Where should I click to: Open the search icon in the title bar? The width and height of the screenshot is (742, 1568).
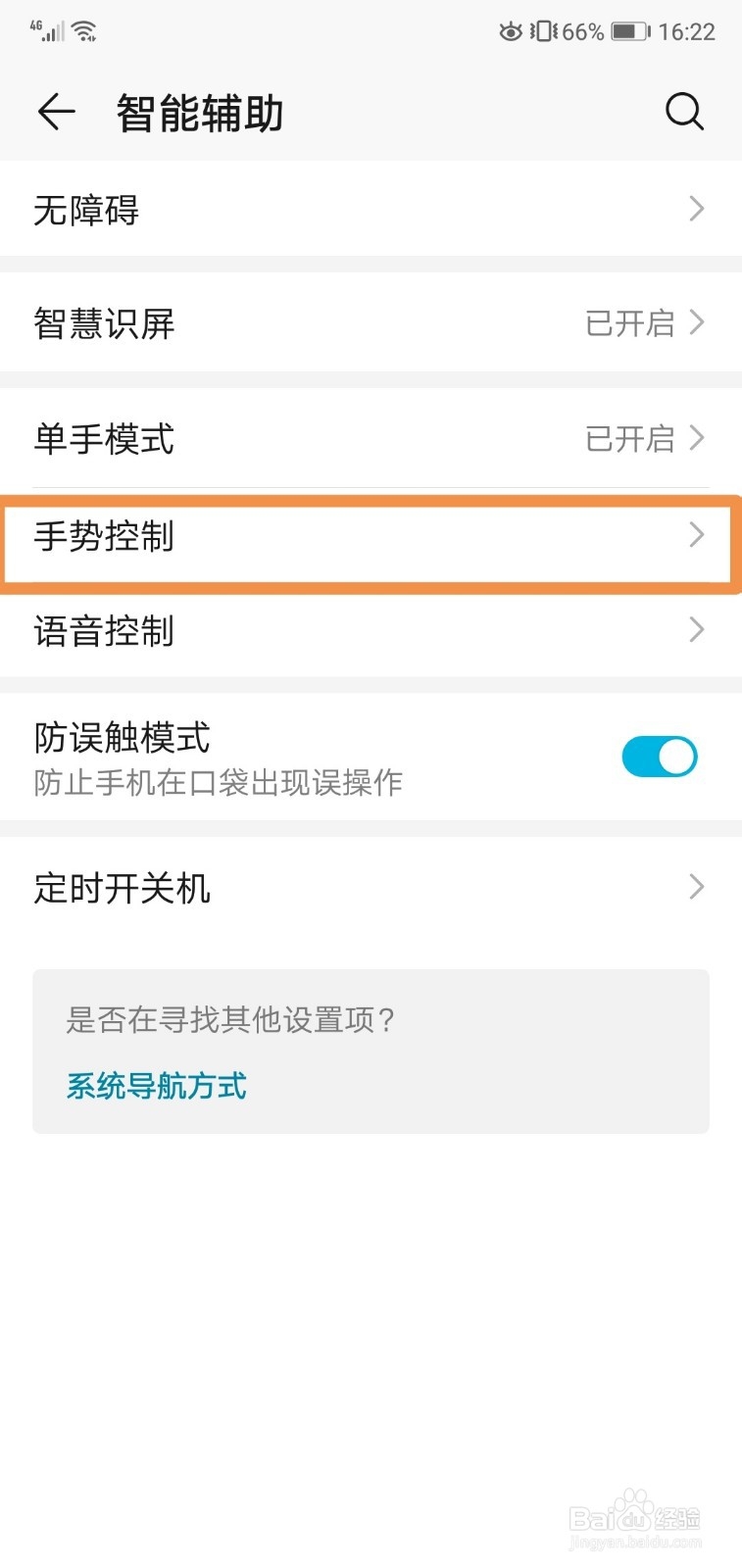pos(685,112)
